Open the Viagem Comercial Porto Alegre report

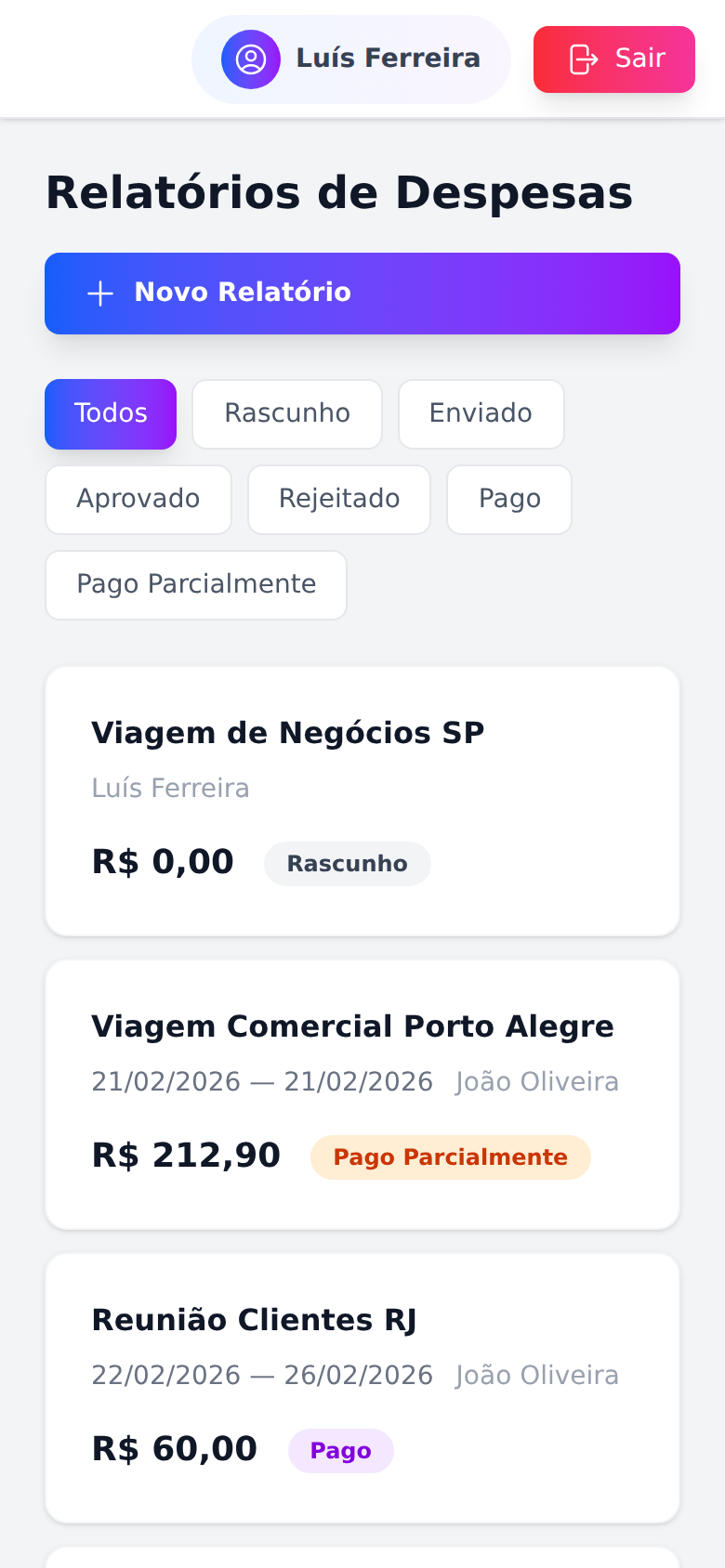click(362, 1093)
